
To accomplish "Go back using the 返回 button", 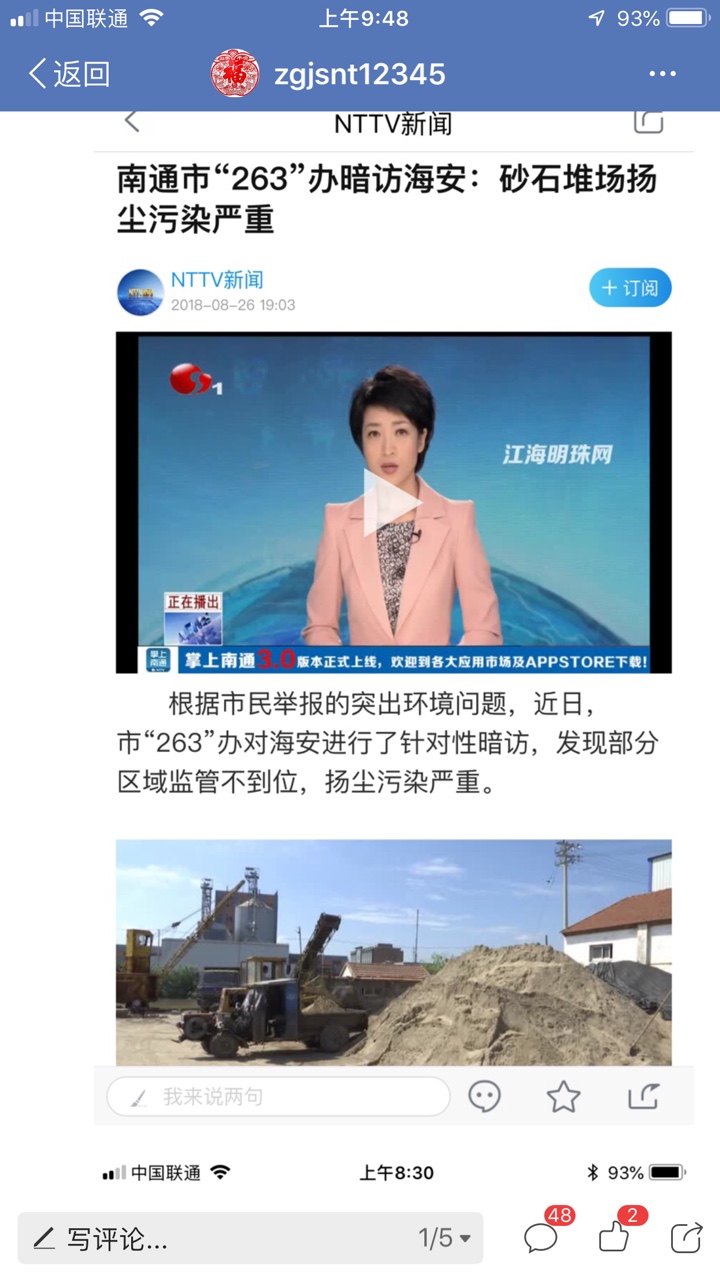I will 68,74.
